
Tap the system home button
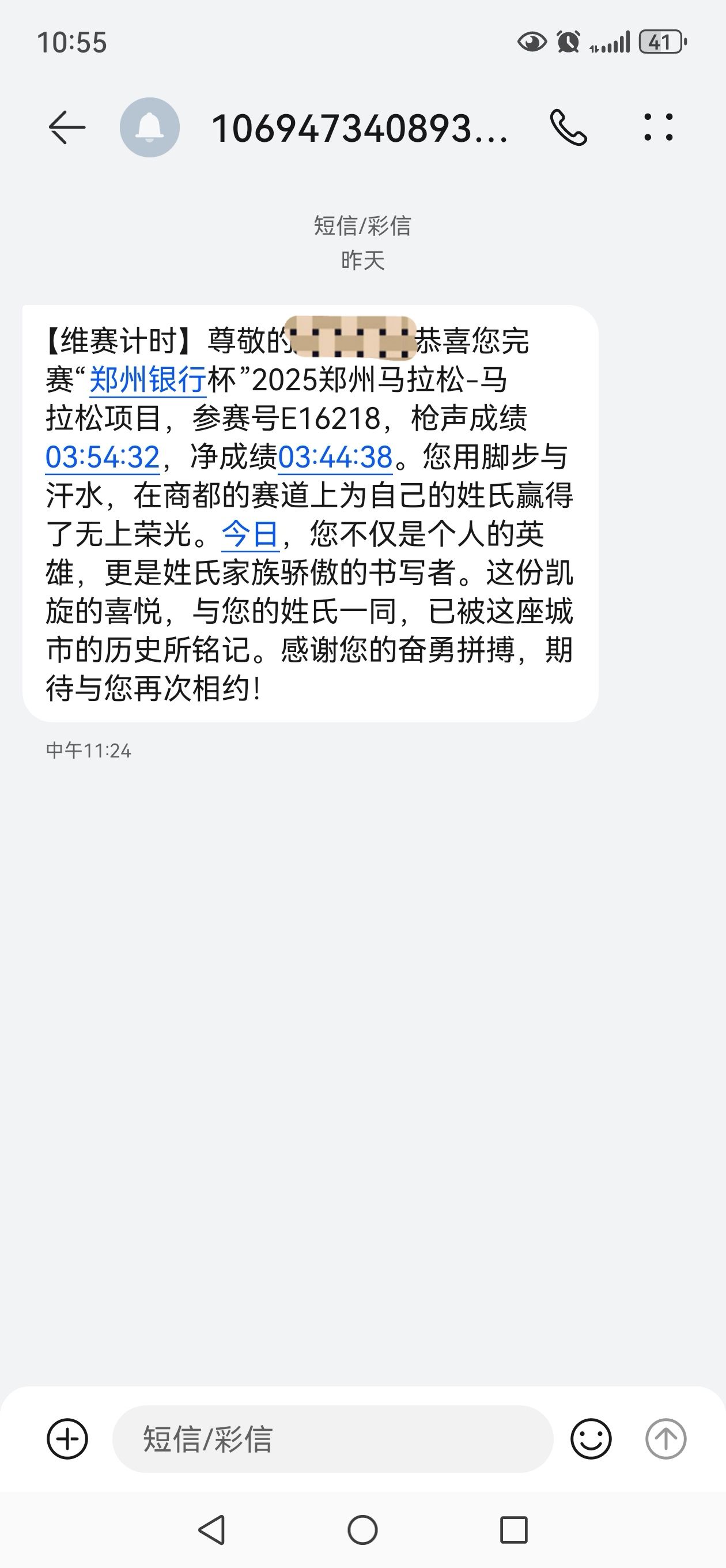(x=362, y=1529)
